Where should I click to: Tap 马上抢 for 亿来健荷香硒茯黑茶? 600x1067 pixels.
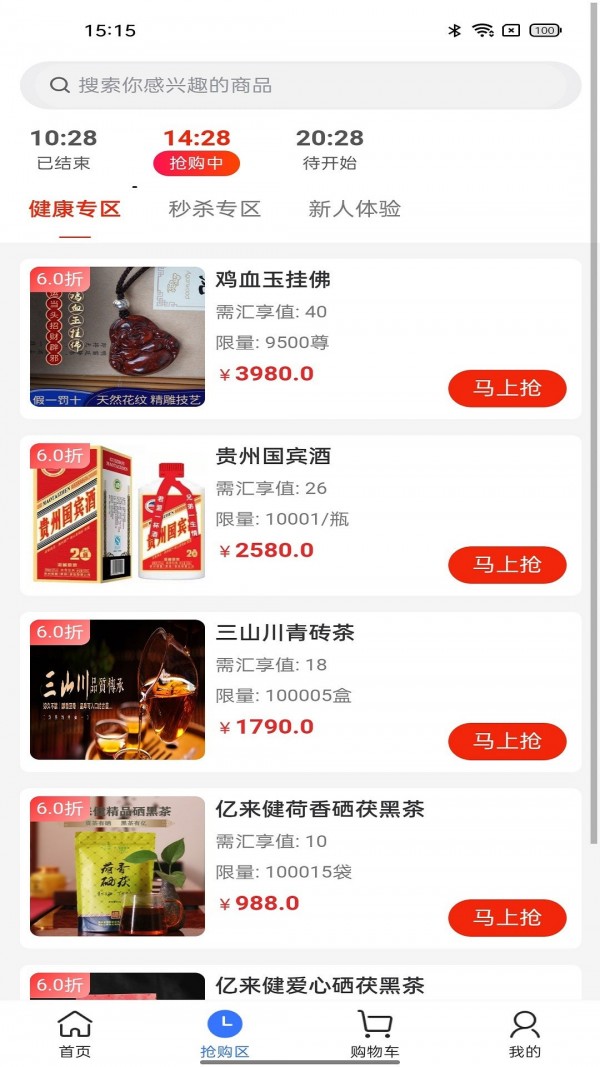pyautogui.click(x=507, y=917)
